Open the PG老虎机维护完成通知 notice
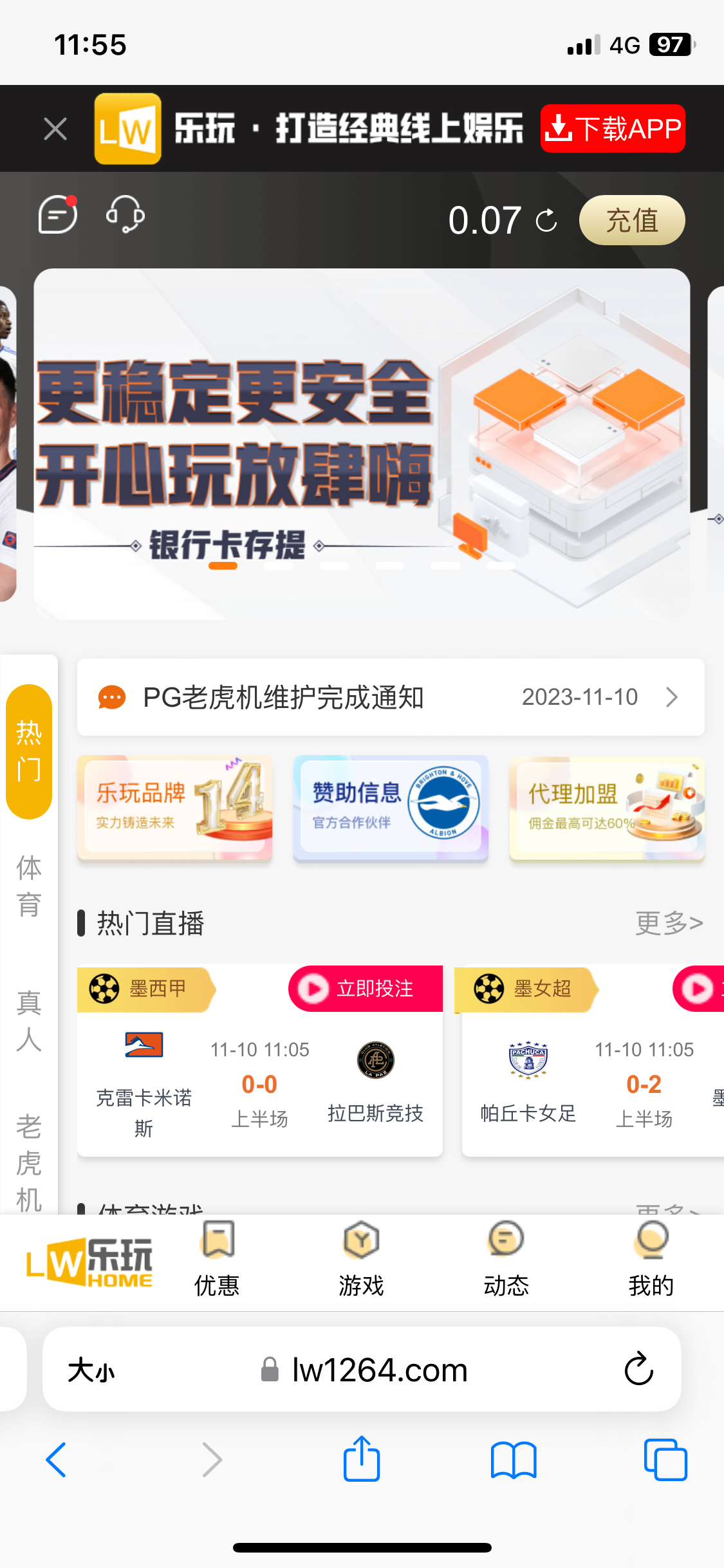Viewport: 724px width, 1568px height. 390,697
